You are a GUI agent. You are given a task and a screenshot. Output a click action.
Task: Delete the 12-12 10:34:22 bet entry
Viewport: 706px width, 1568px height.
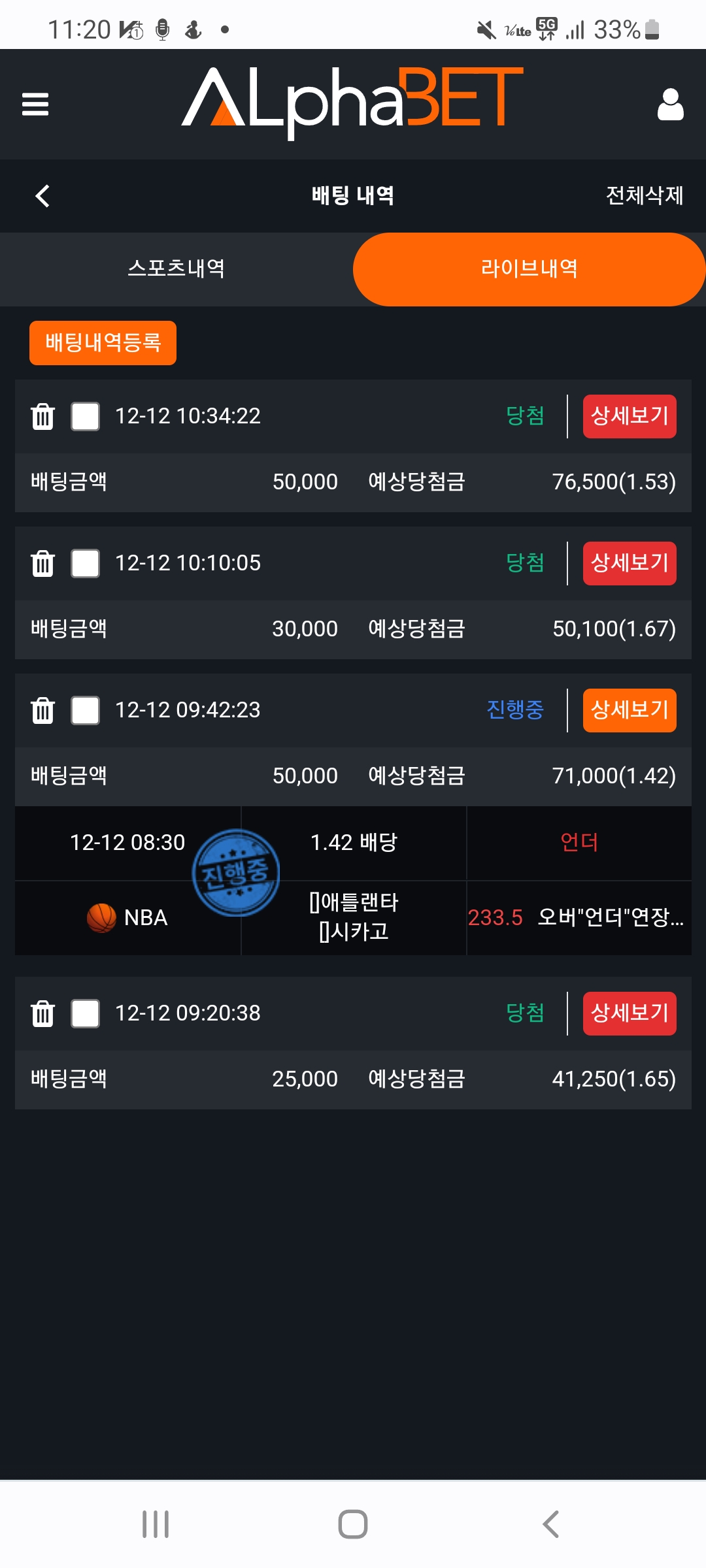pyautogui.click(x=43, y=416)
